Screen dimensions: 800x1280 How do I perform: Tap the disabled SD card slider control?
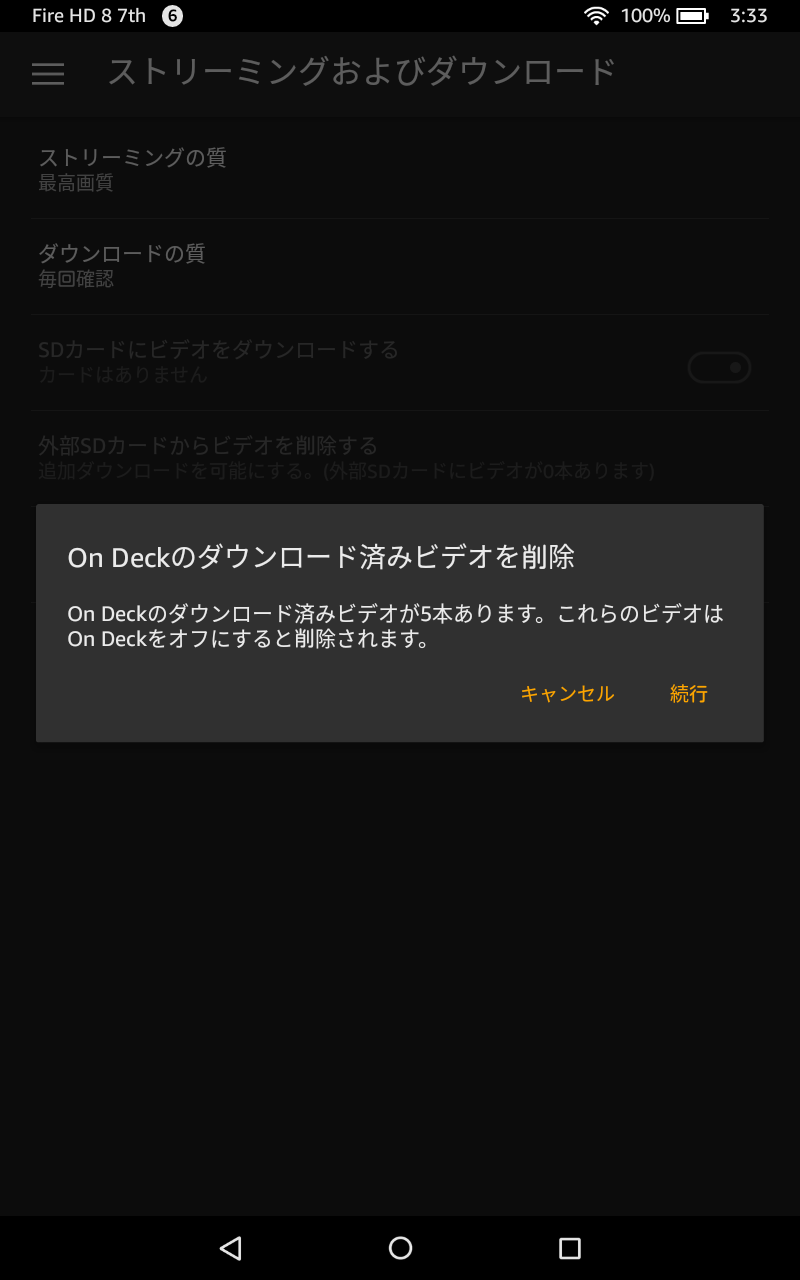coord(720,367)
